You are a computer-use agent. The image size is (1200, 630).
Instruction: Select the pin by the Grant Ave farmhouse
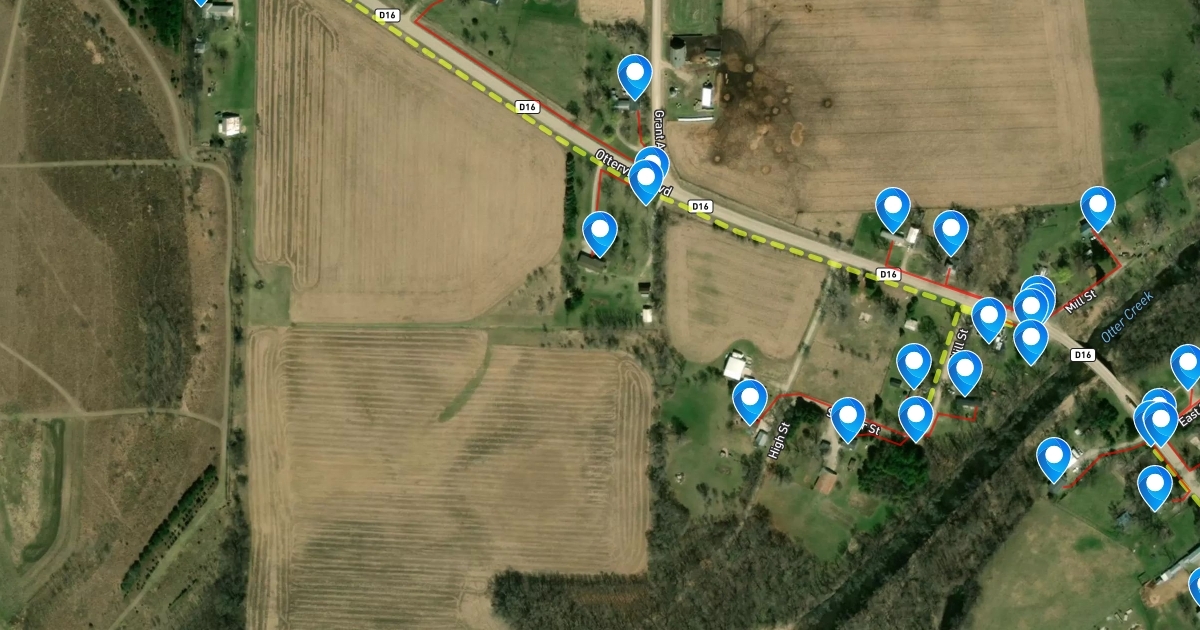pos(635,74)
